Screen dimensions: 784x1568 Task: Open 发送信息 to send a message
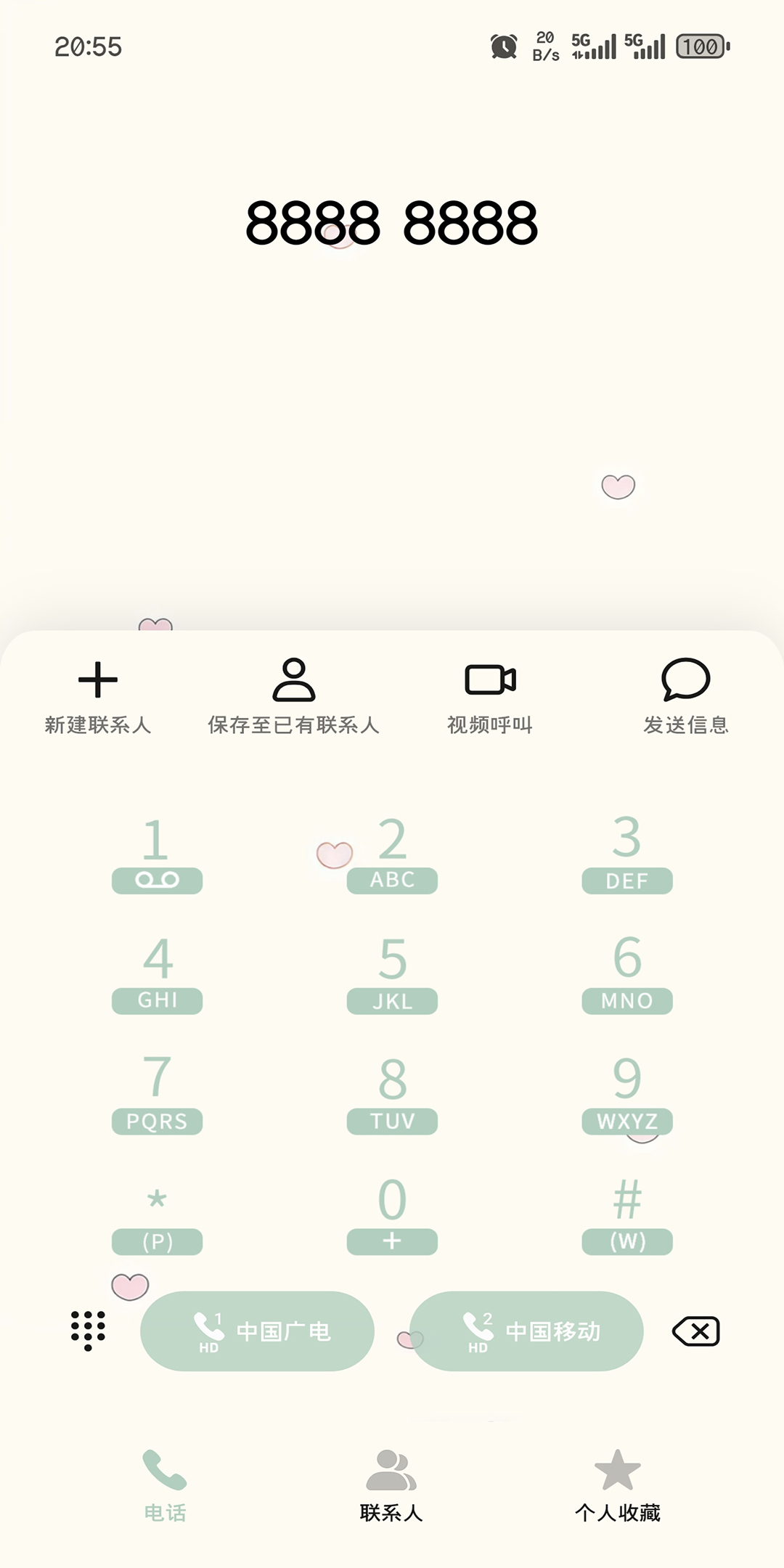coord(685,695)
